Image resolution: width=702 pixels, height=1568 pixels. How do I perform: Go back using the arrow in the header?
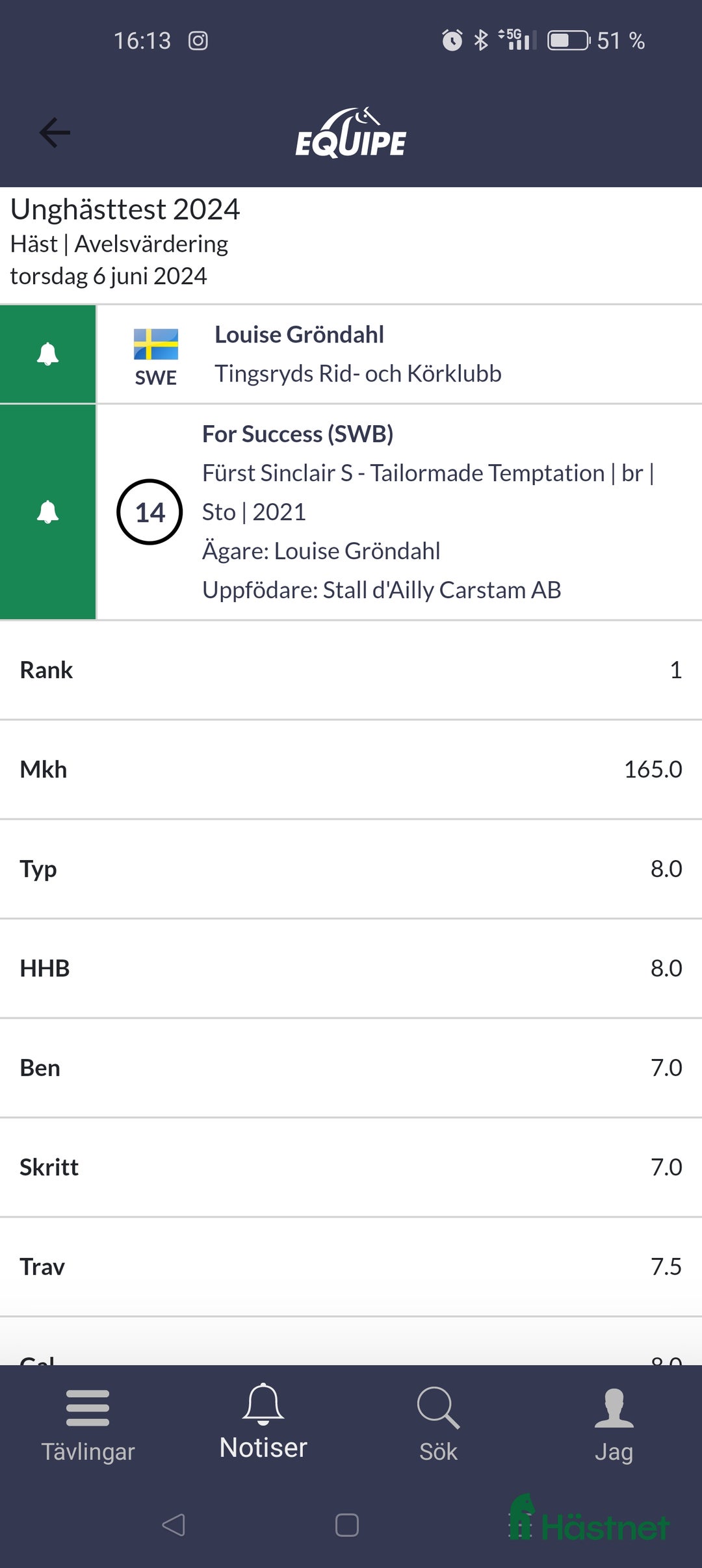55,133
